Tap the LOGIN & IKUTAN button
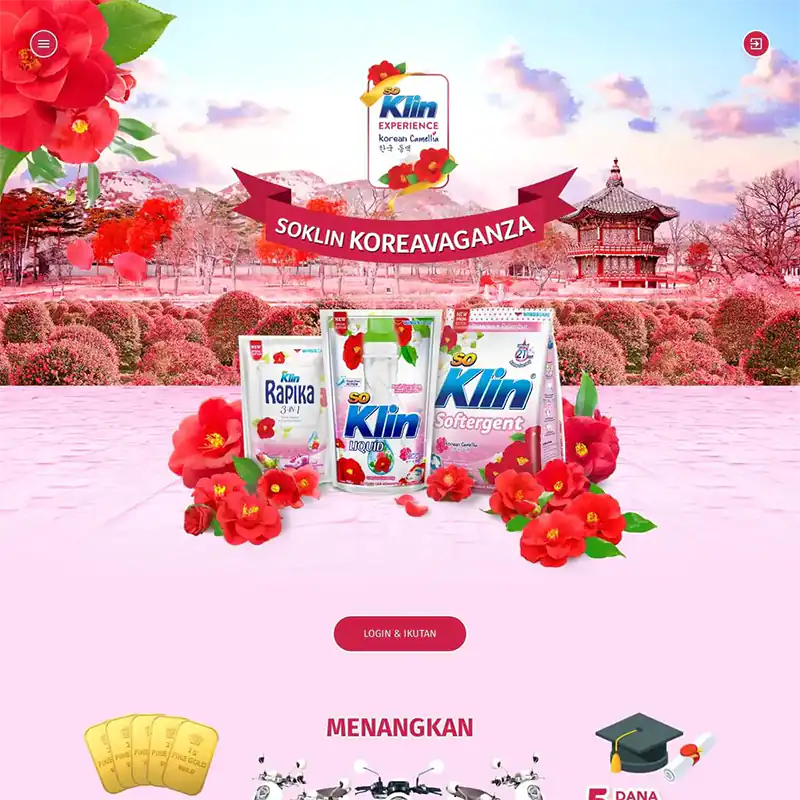This screenshot has width=800, height=800. [400, 634]
